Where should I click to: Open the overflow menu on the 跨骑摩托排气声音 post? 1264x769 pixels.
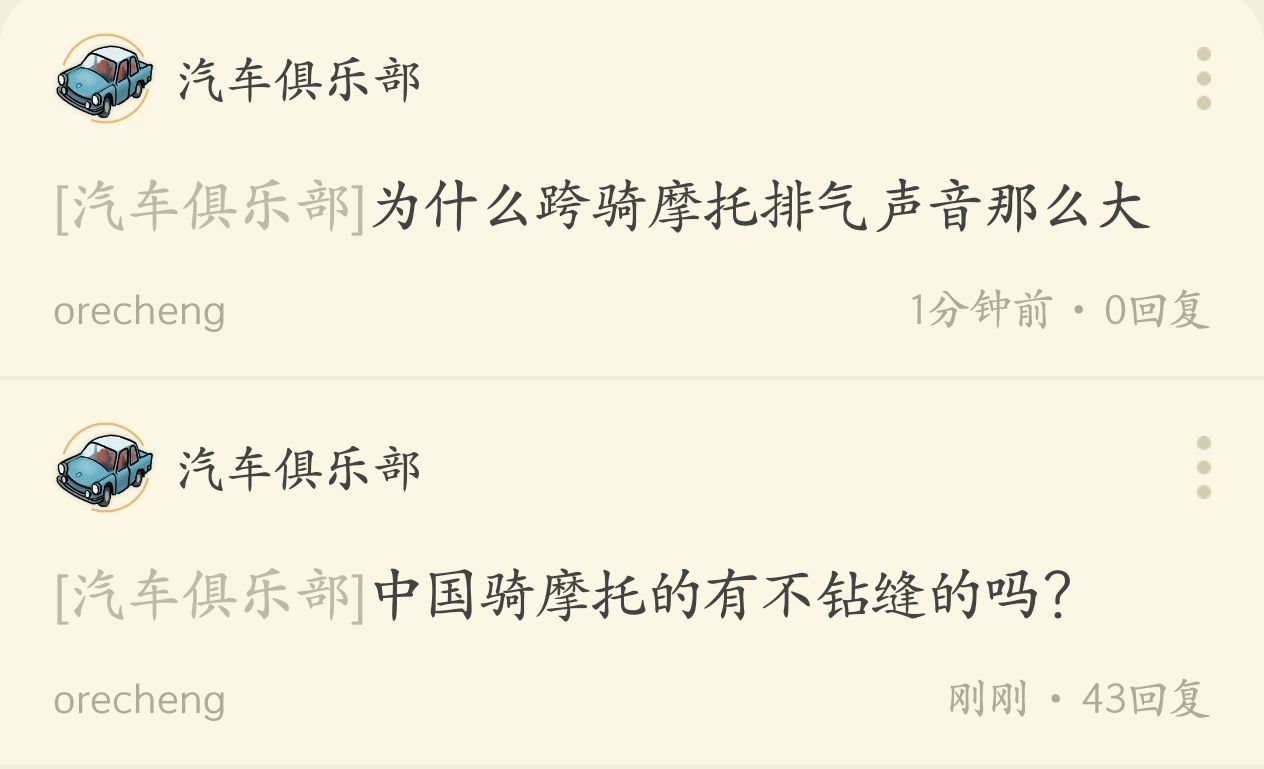1203,78
